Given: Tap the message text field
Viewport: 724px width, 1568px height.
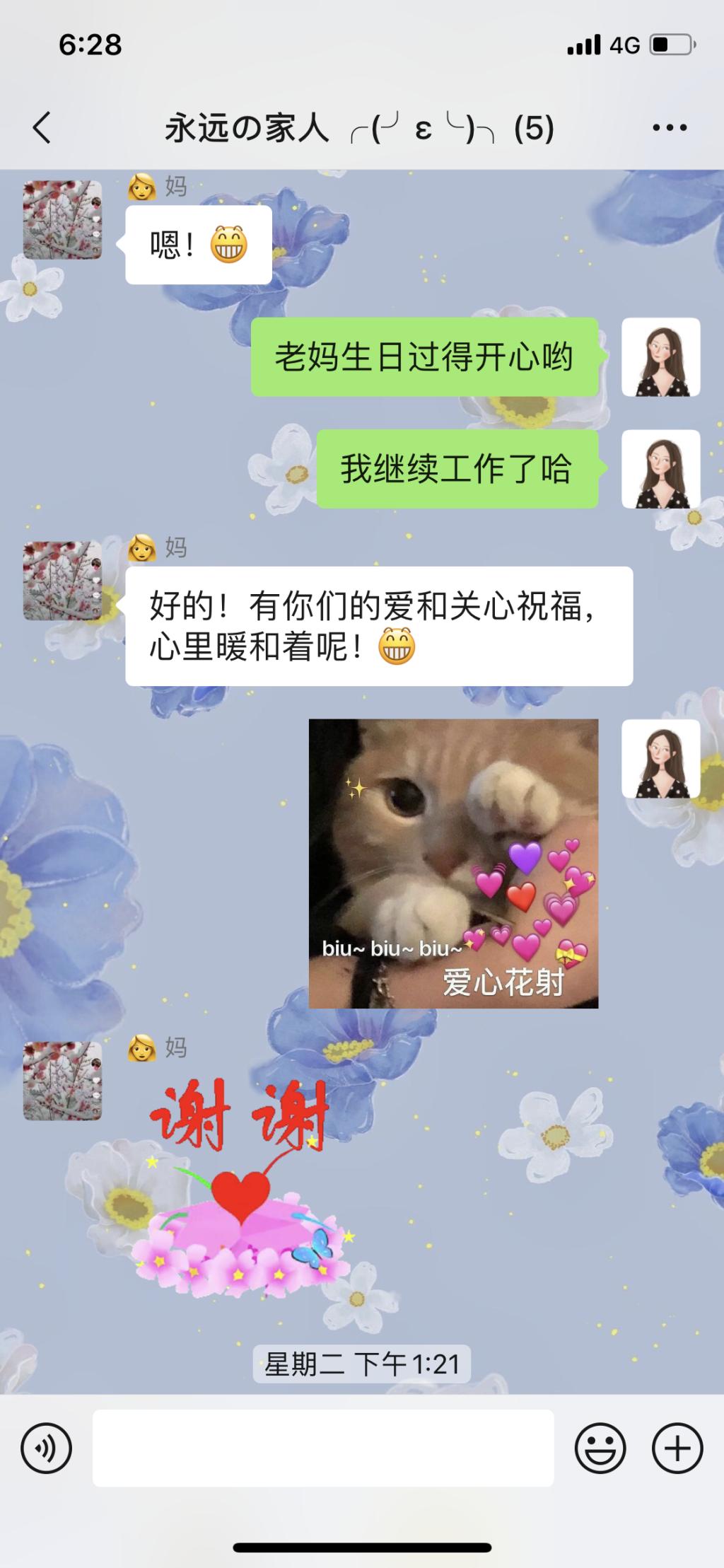Looking at the screenshot, I should click(x=323, y=1448).
